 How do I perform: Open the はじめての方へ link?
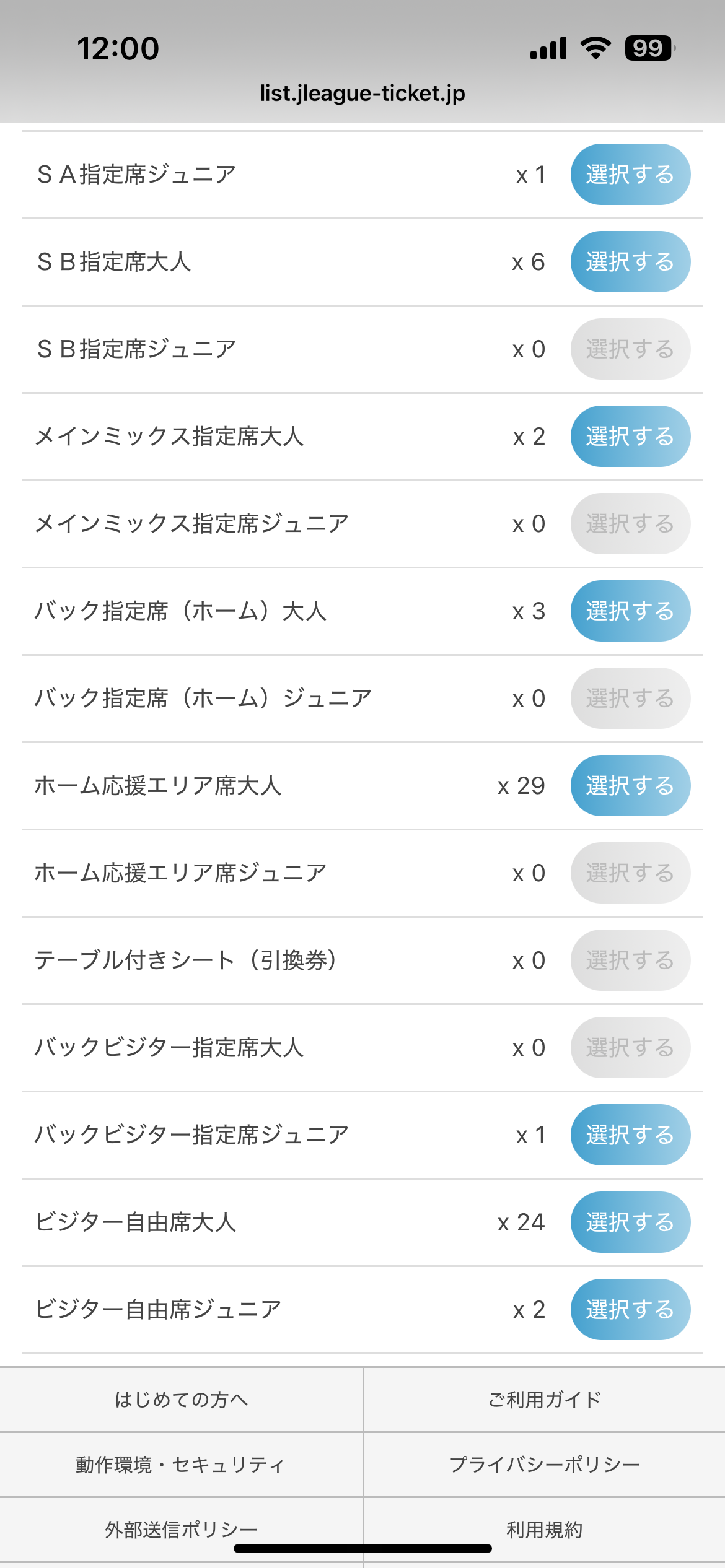coord(181,1400)
